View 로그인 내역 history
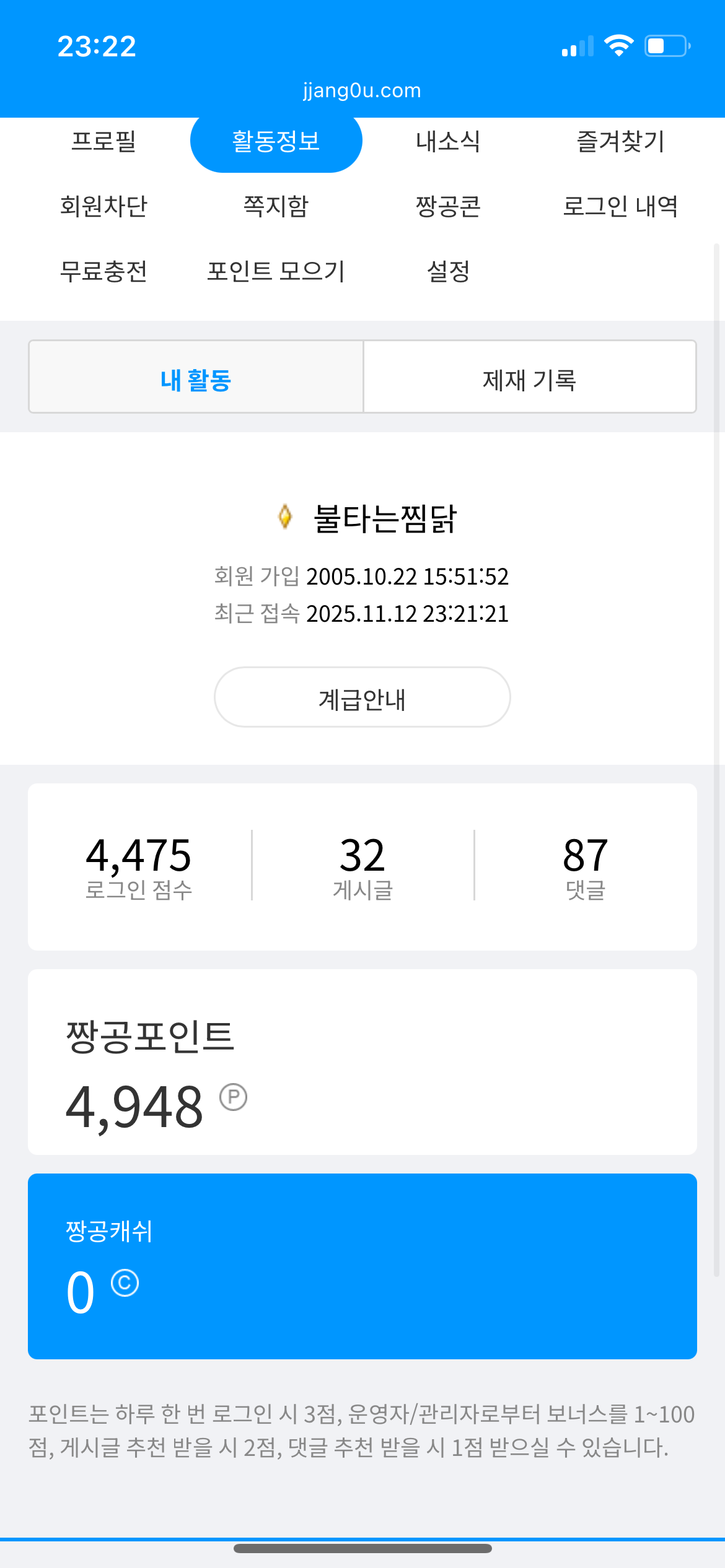 pos(620,206)
